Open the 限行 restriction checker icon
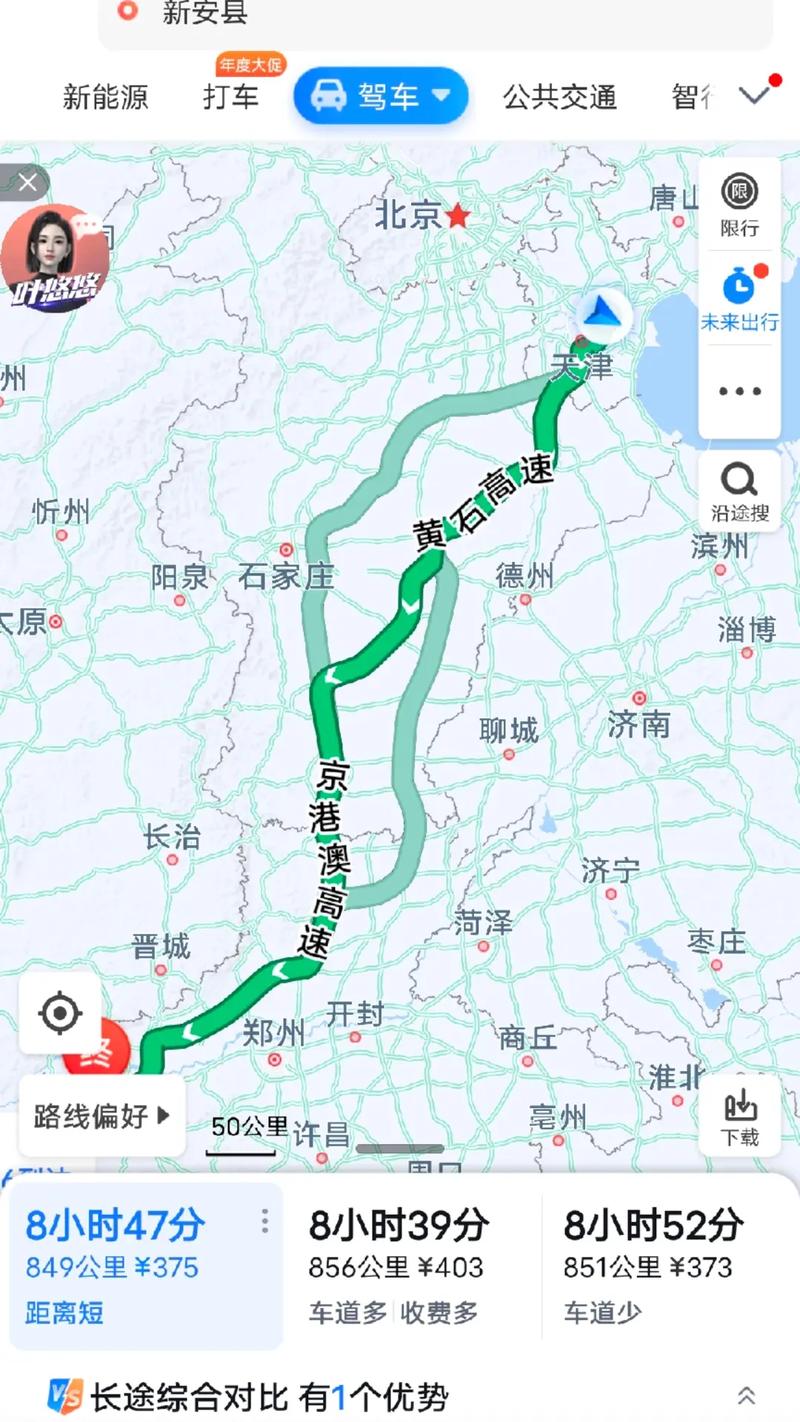Image resolution: width=800 pixels, height=1422 pixels. click(x=738, y=195)
